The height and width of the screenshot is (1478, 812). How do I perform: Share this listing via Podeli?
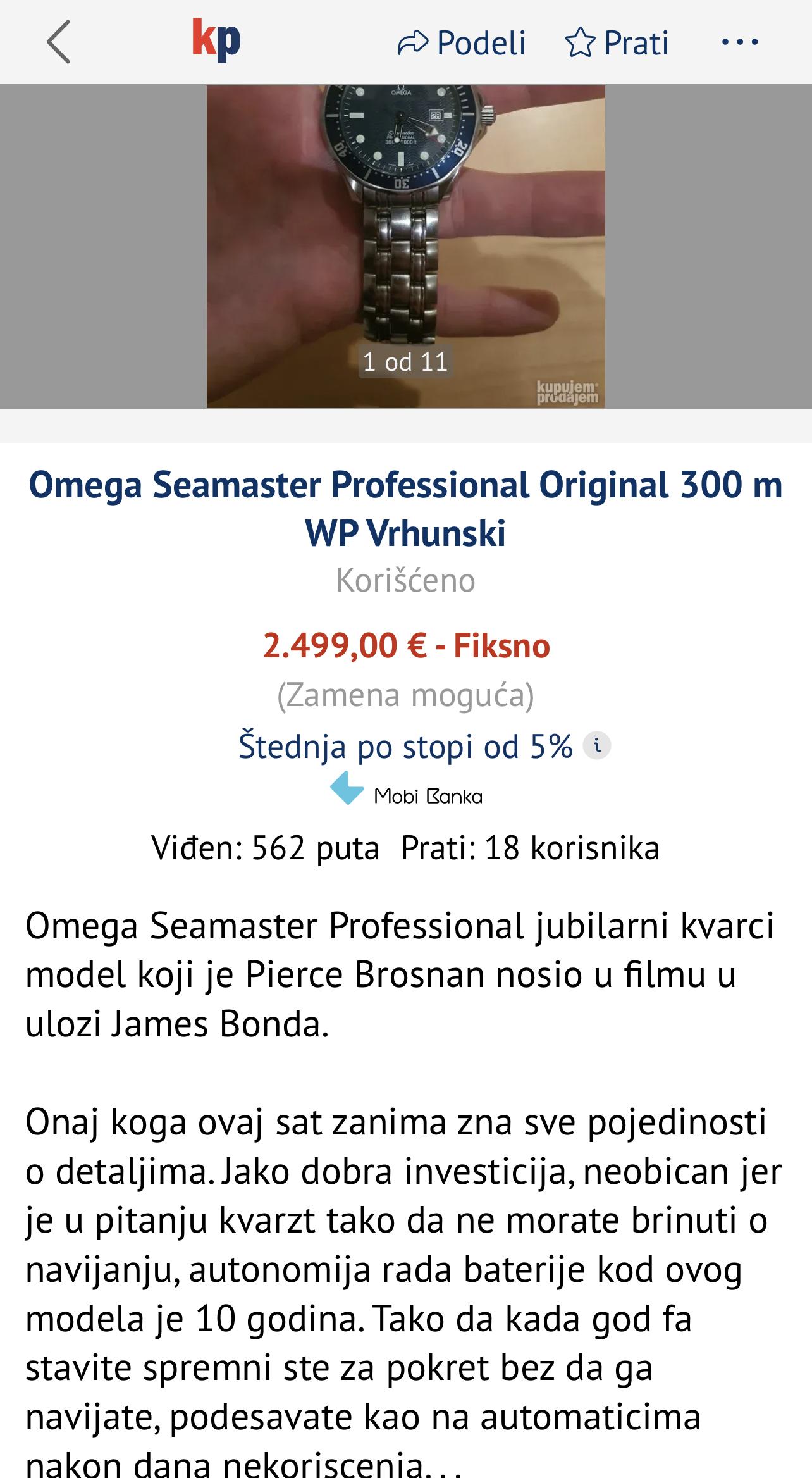pos(462,43)
